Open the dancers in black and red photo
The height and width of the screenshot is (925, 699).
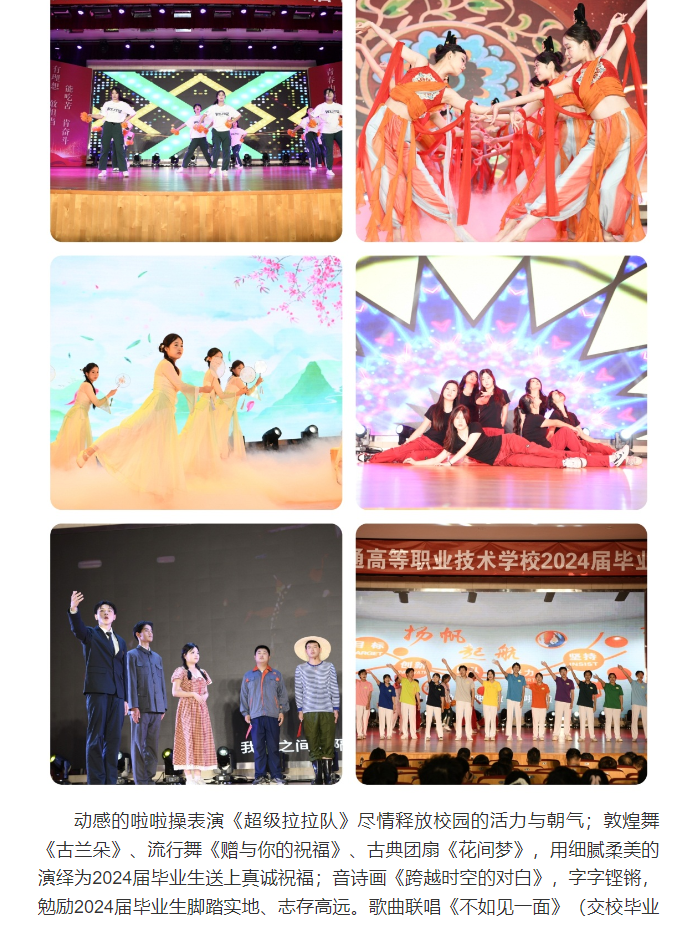click(501, 382)
